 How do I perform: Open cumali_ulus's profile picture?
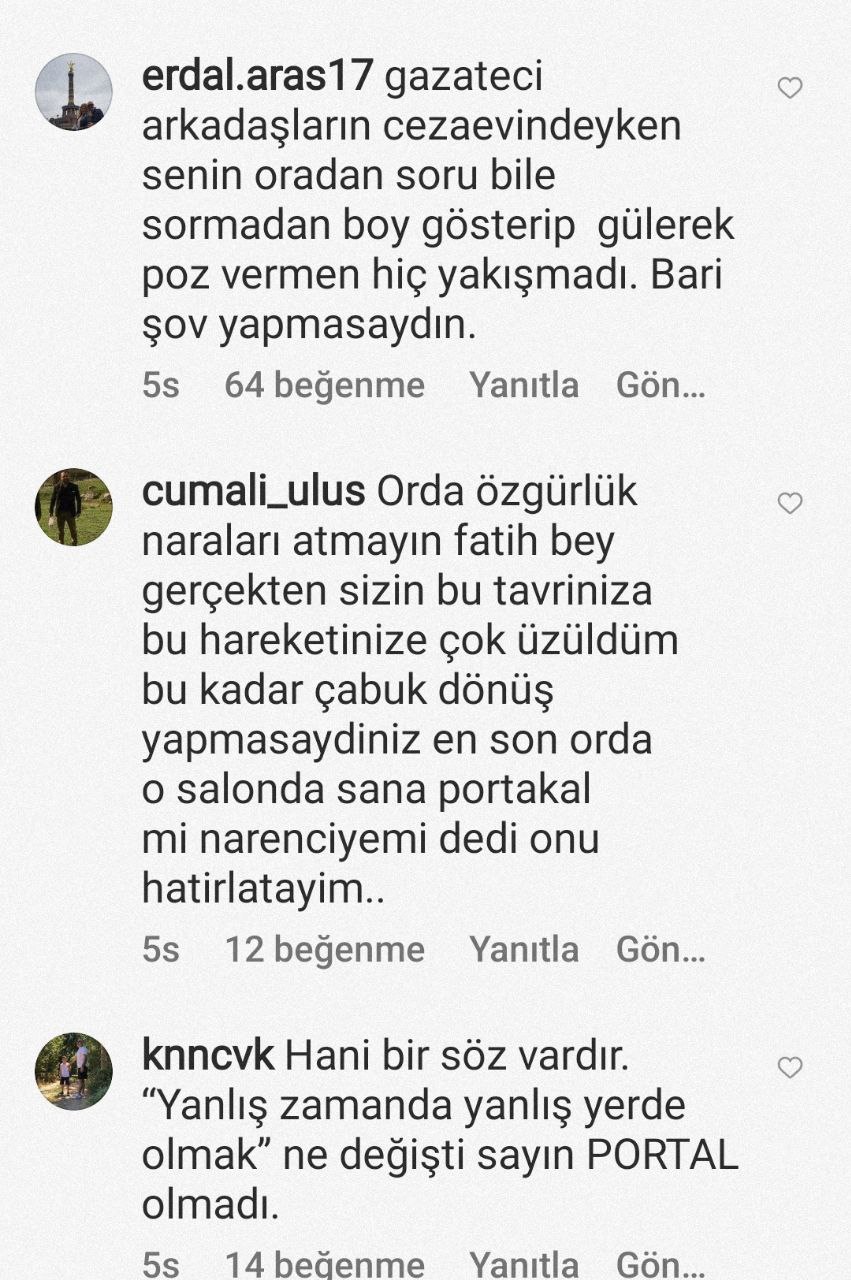(74, 507)
